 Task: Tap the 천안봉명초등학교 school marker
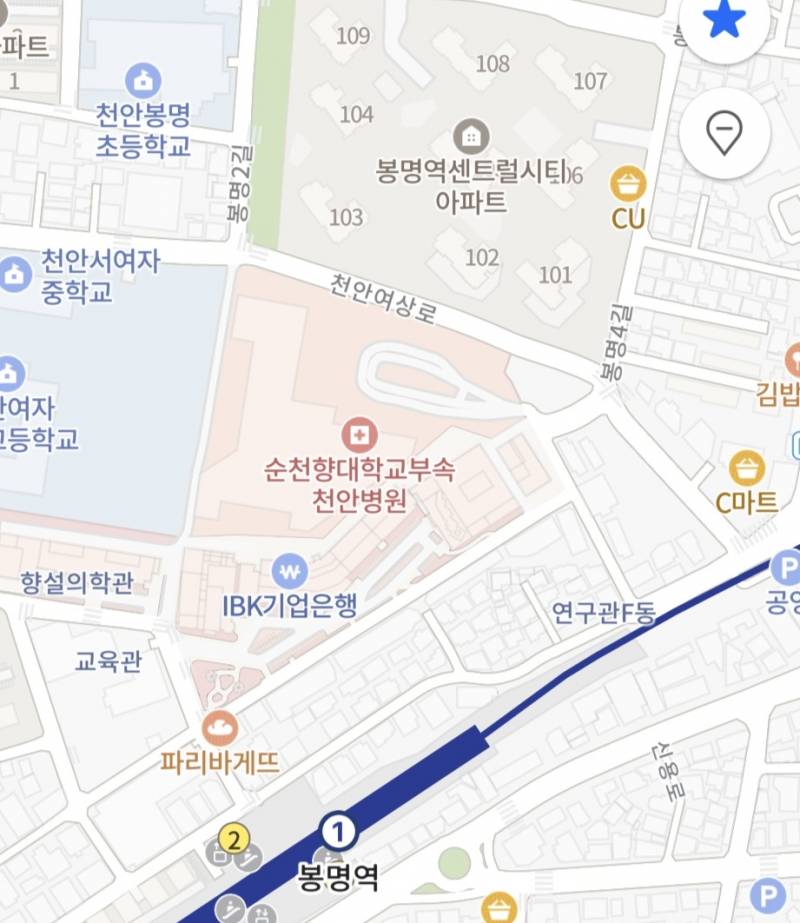coord(143,80)
